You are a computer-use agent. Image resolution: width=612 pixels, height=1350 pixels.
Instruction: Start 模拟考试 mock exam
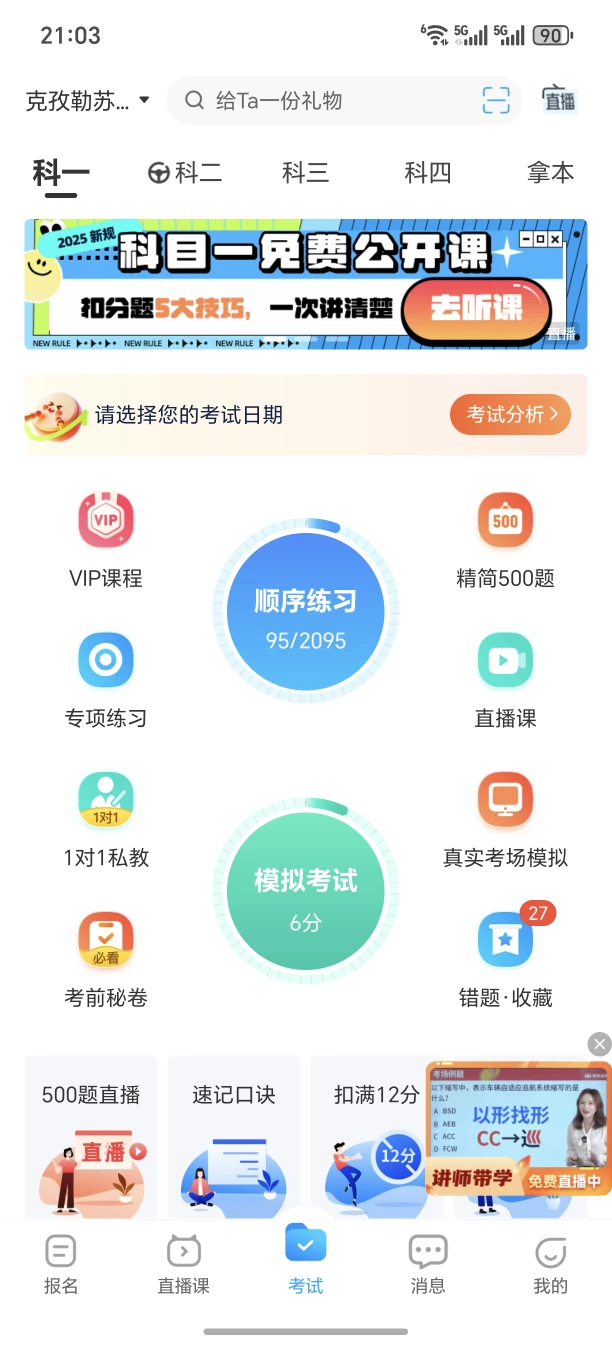pyautogui.click(x=306, y=893)
